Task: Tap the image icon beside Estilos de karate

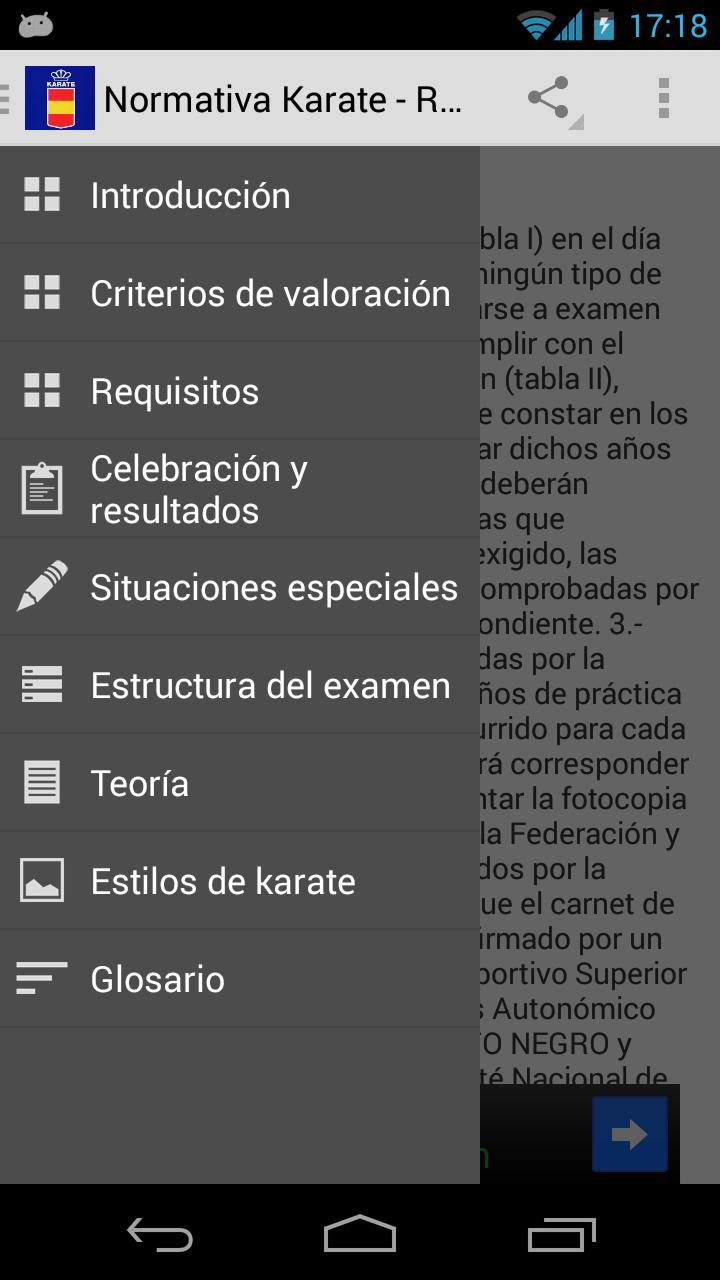Action: tap(40, 881)
